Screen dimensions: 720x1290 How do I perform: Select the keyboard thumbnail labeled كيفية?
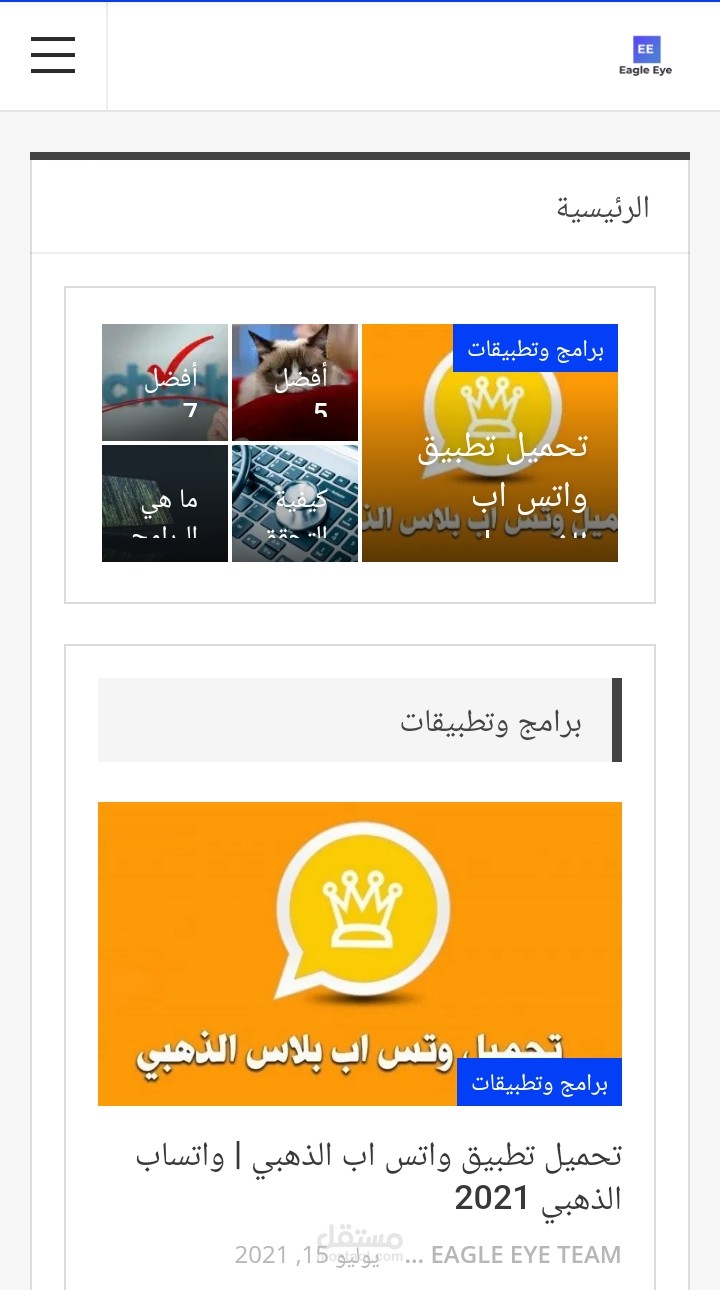pyautogui.click(x=294, y=502)
